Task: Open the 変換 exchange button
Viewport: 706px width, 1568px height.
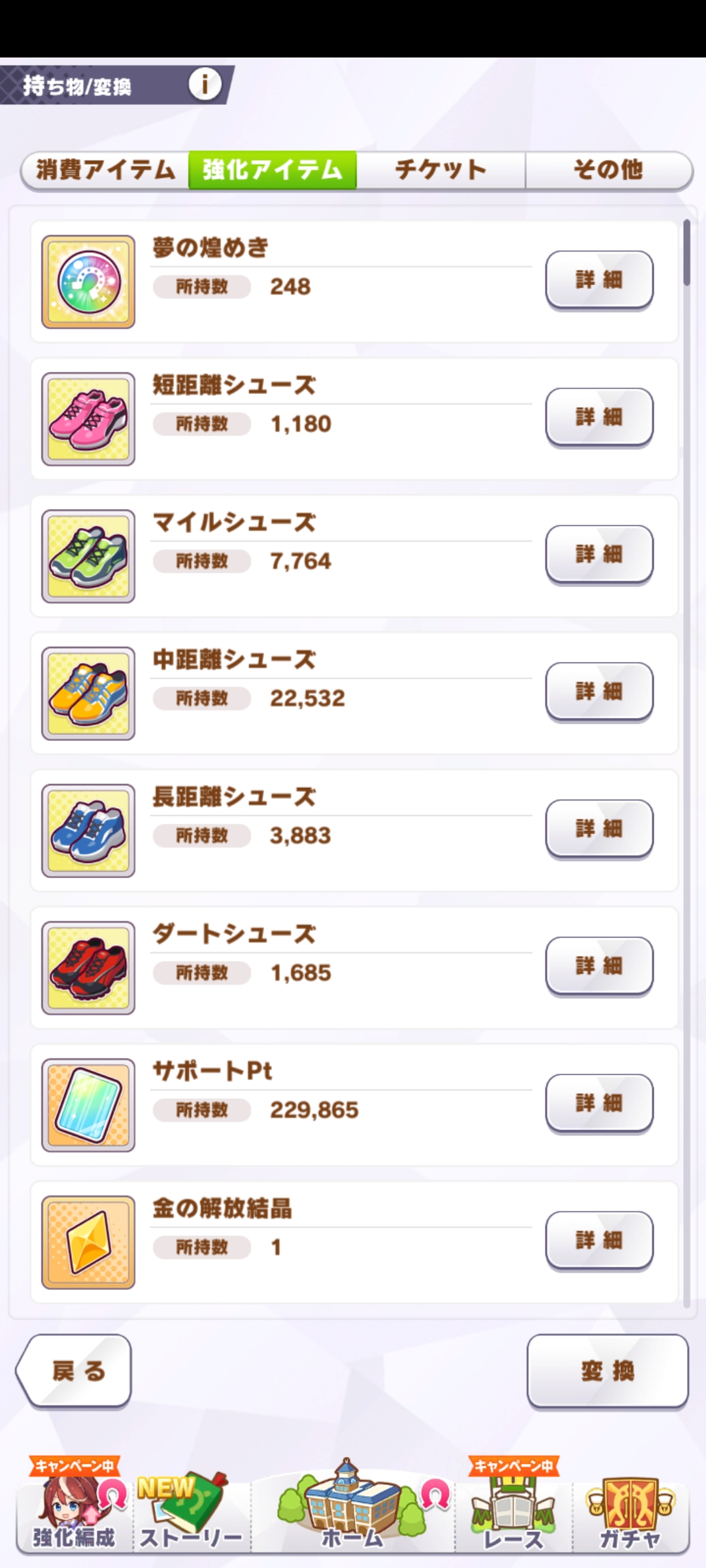Action: 607,1371
